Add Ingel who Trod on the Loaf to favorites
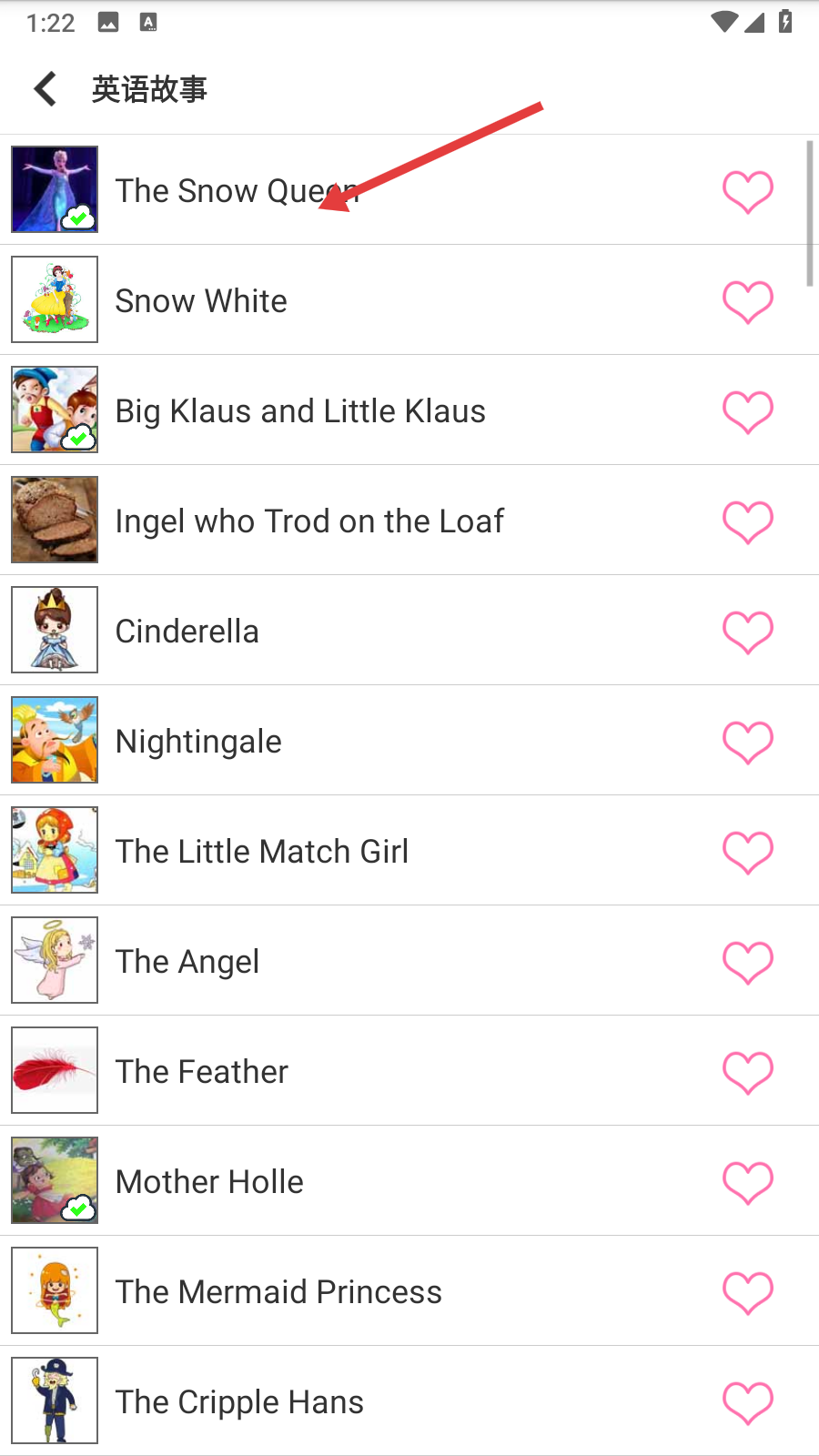The height and width of the screenshot is (1456, 819). click(x=747, y=521)
